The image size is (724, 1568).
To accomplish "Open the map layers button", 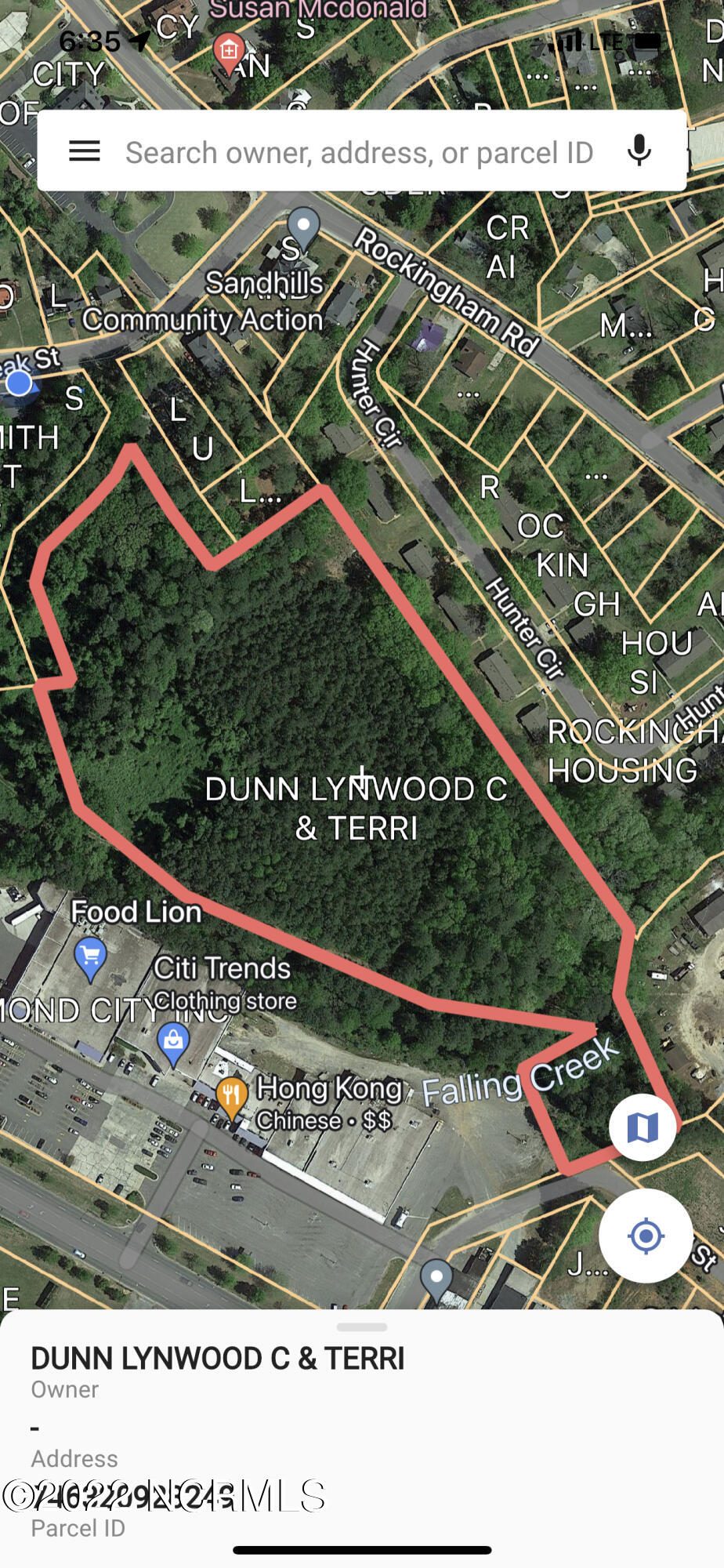I will (x=643, y=1127).
